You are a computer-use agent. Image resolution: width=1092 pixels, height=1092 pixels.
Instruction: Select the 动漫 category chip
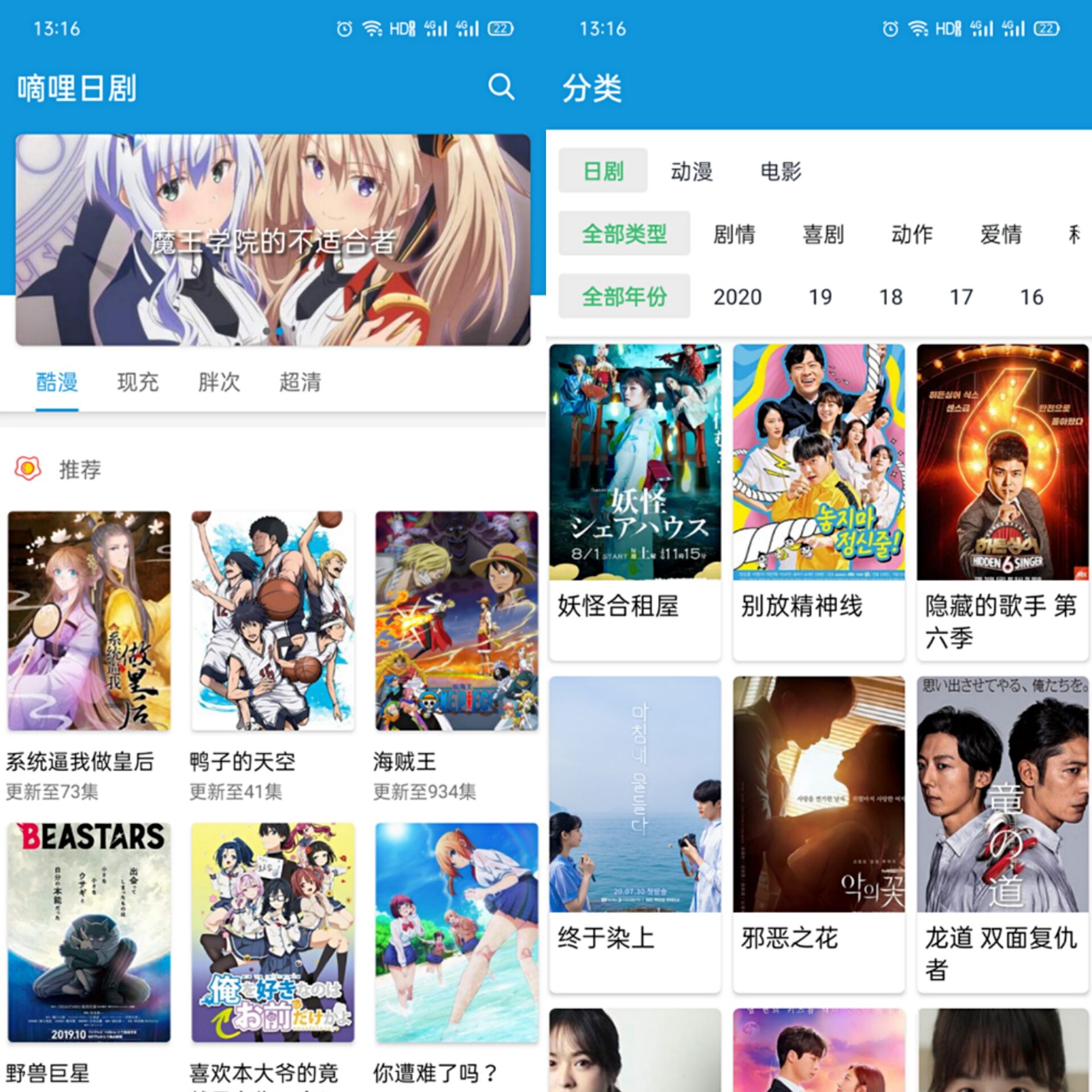point(692,171)
